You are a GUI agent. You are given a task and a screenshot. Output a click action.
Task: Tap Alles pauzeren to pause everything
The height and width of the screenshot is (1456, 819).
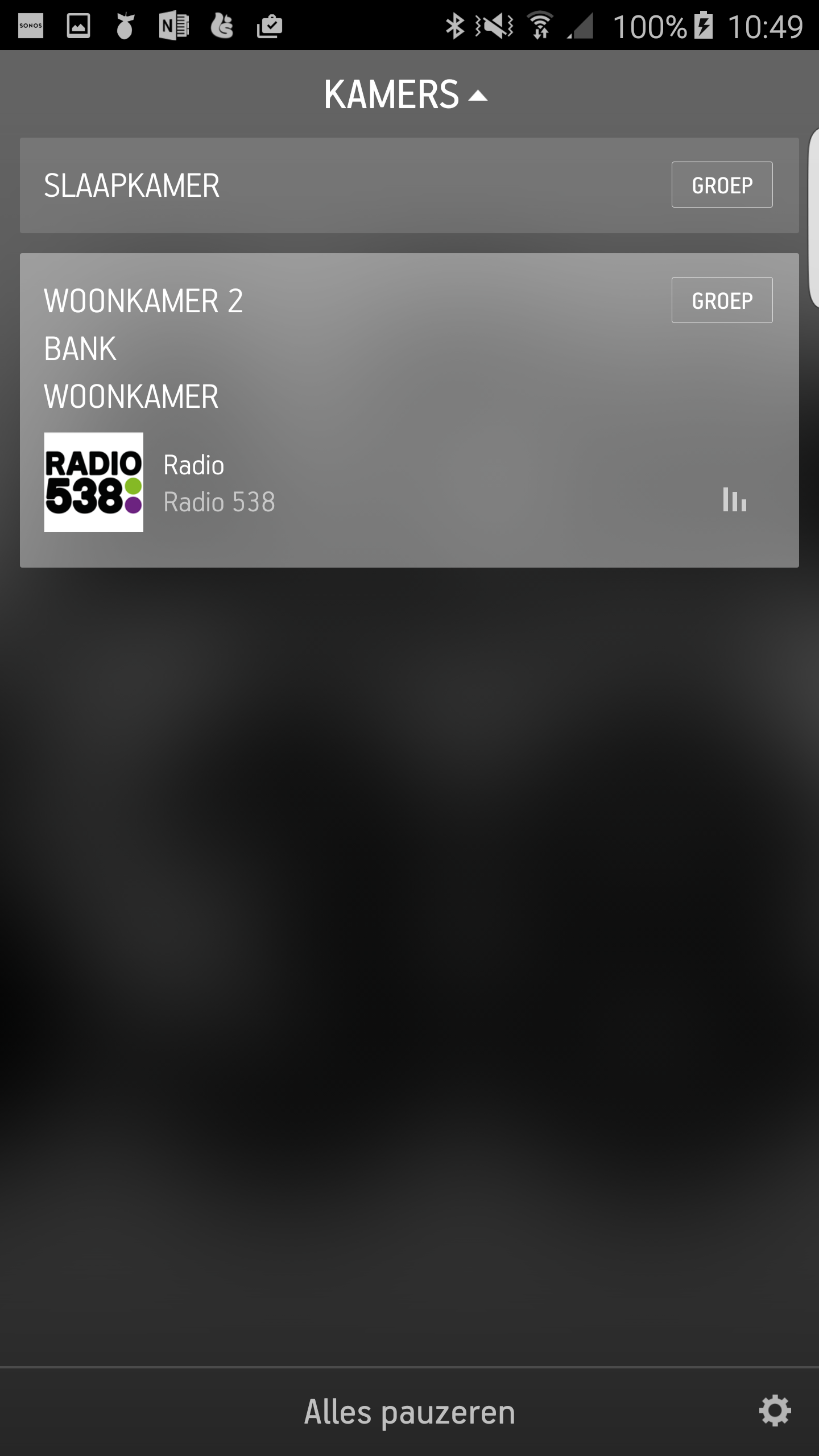tap(409, 1412)
